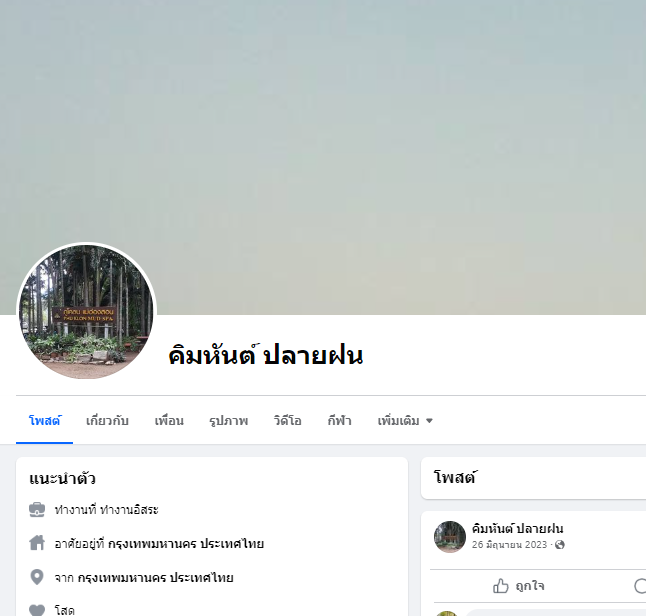The width and height of the screenshot is (646, 616).
Task: Open the กีฬา tab
Action: pyautogui.click(x=339, y=420)
